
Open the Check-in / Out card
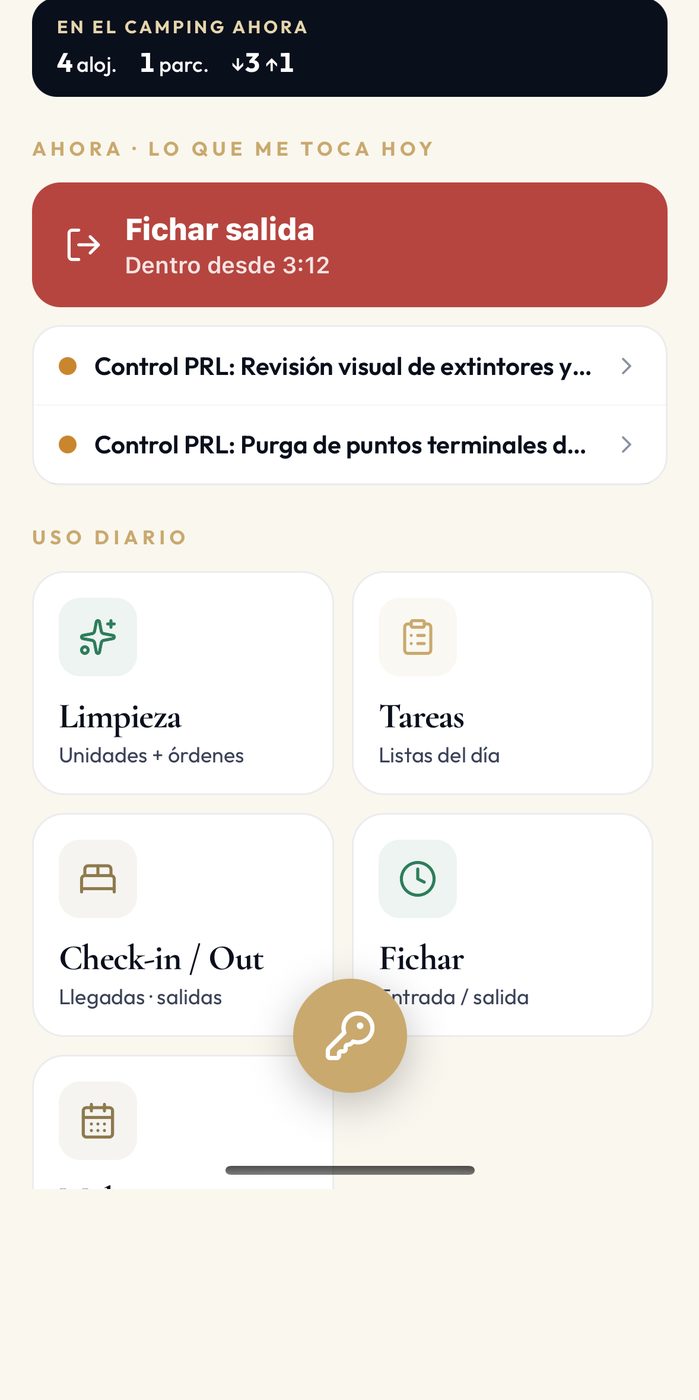183,925
